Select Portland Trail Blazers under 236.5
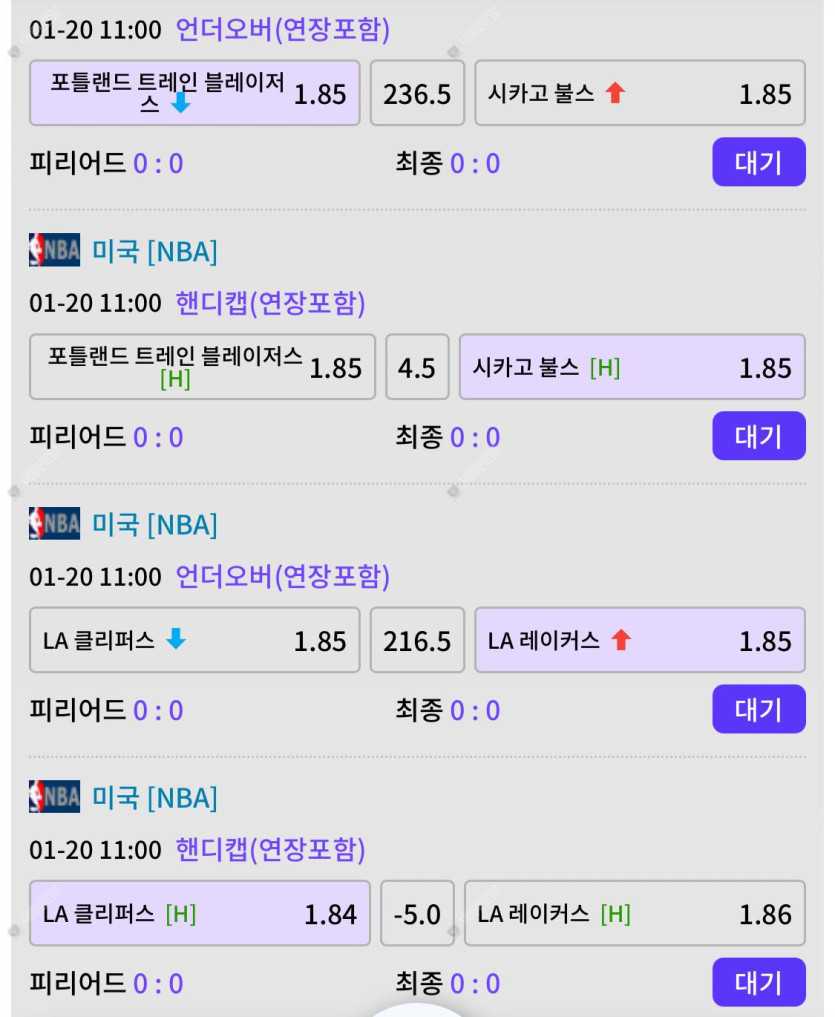The height and width of the screenshot is (1017, 835). point(194,93)
